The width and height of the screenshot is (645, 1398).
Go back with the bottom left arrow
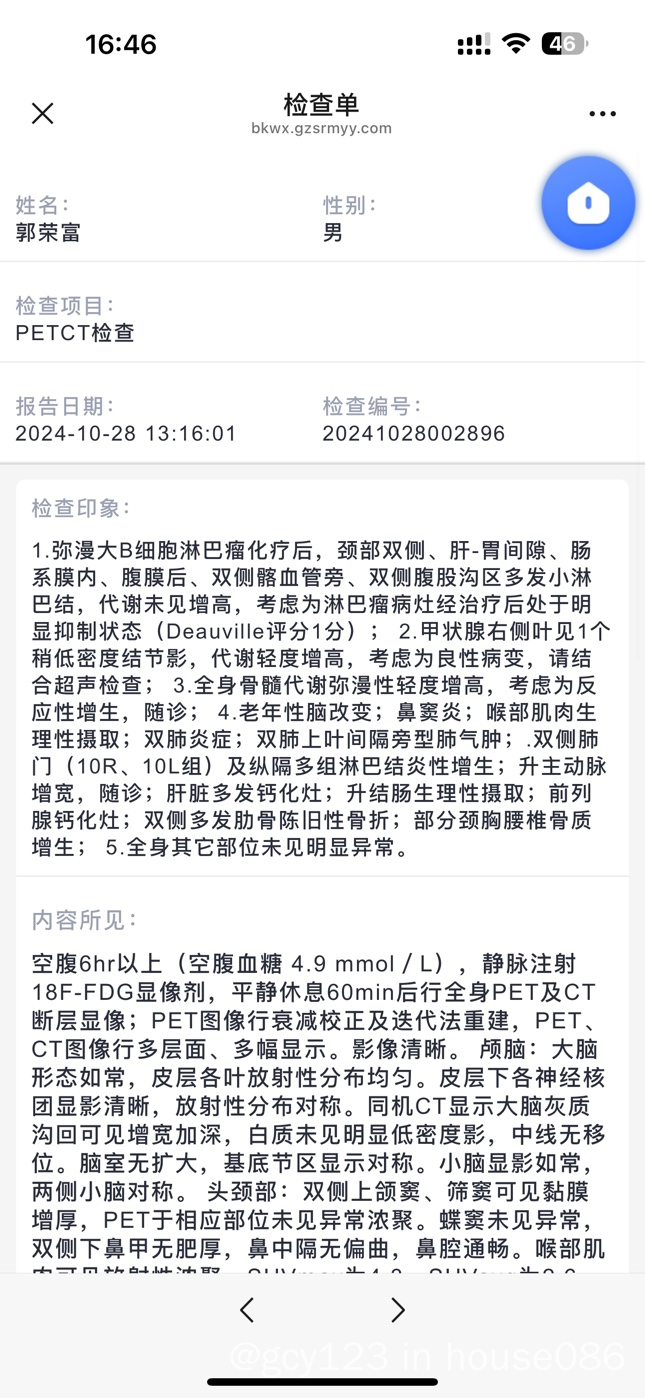[247, 1310]
